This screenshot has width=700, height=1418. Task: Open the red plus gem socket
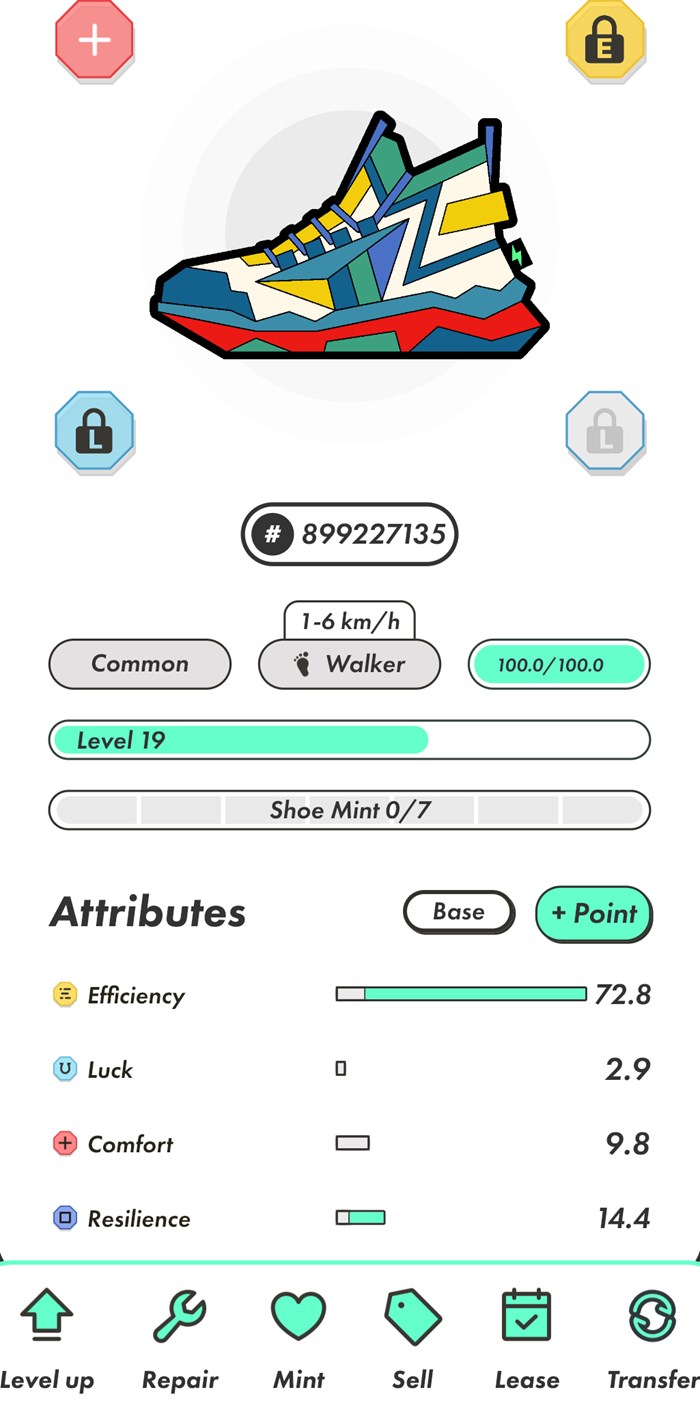click(94, 40)
